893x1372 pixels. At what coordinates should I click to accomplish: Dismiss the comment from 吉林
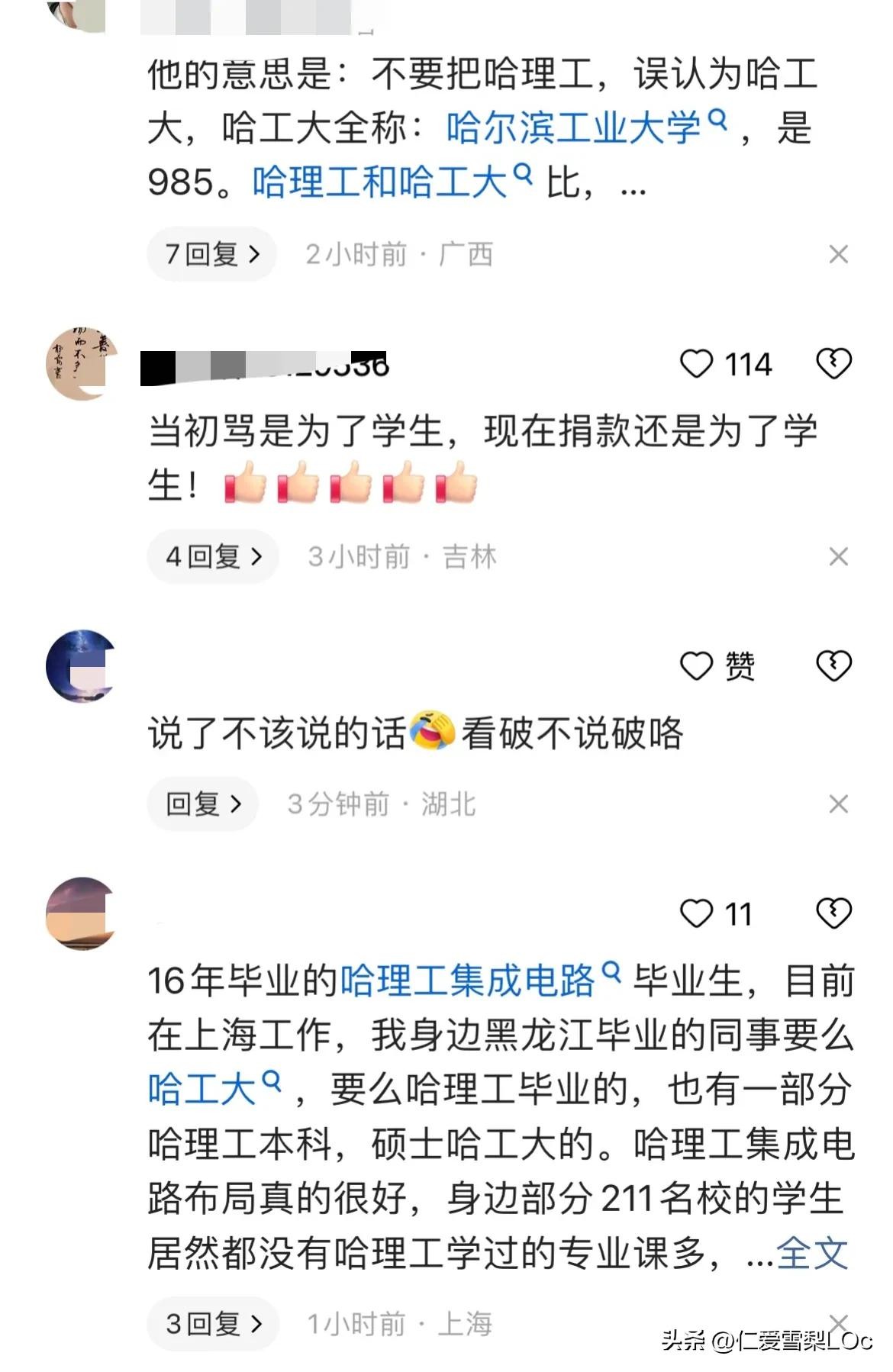point(838,556)
